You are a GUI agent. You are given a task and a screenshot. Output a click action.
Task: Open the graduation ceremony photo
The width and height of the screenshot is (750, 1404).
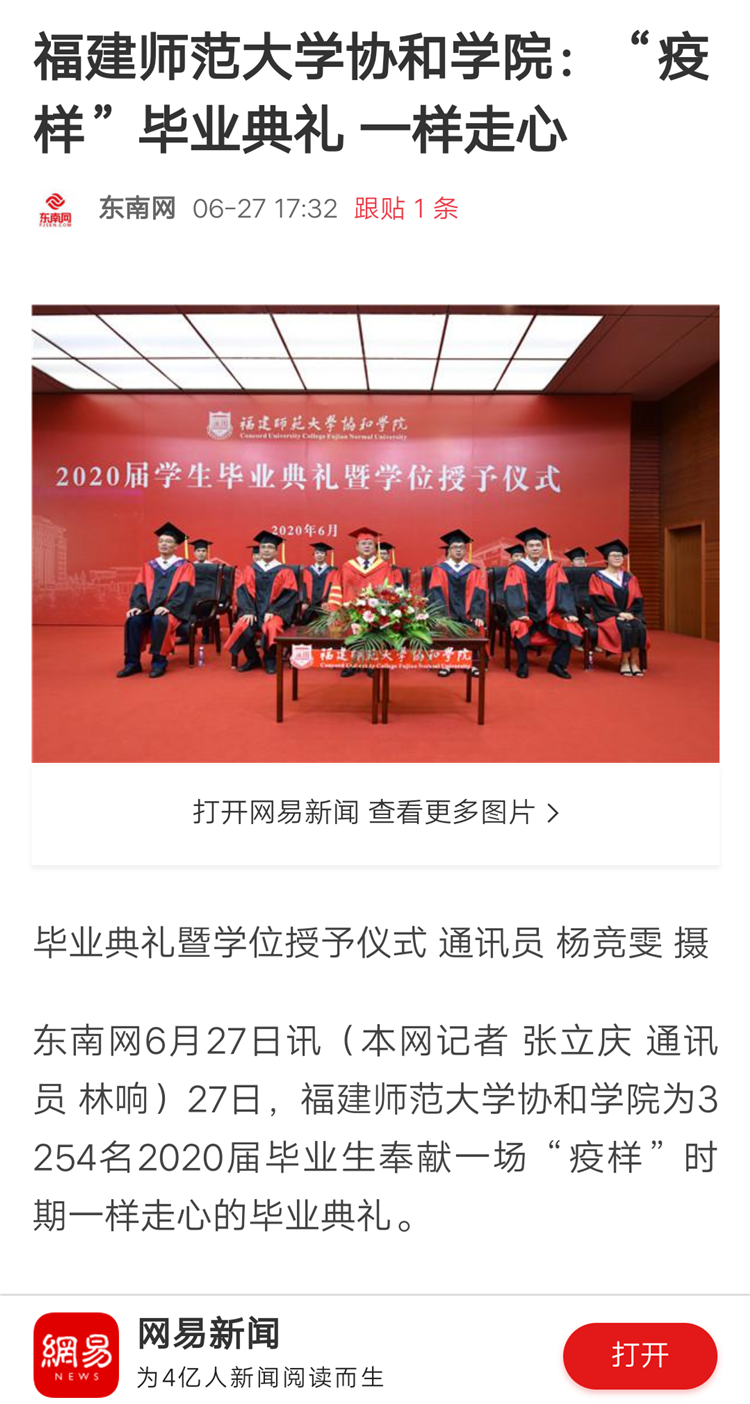coord(375,533)
